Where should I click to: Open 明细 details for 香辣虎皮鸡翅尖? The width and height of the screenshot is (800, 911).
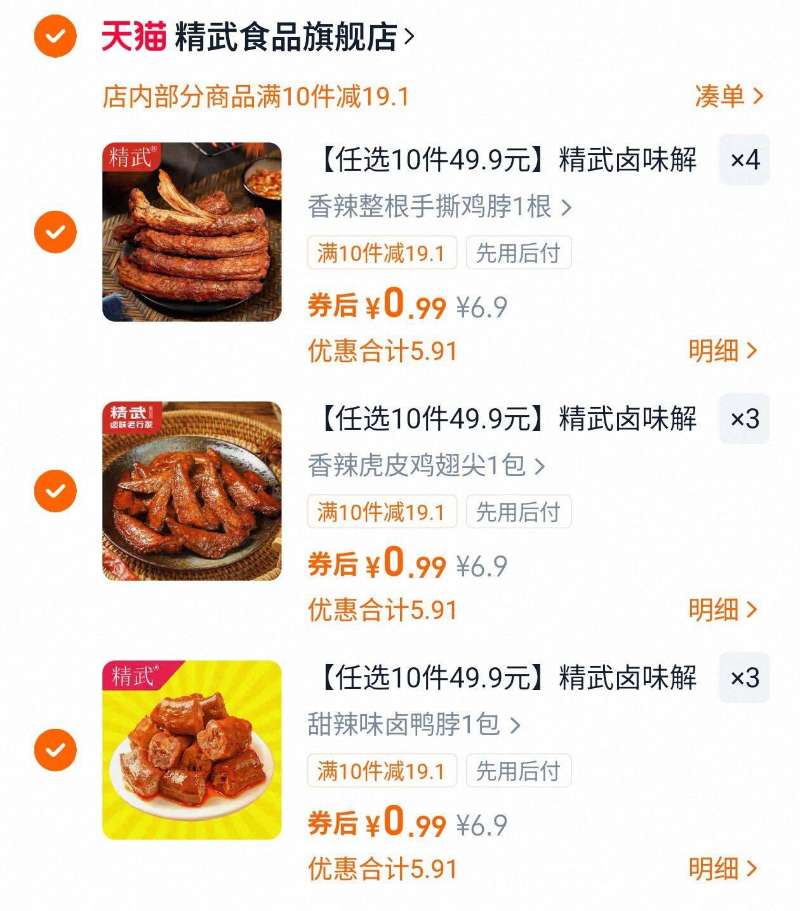pyautogui.click(x=722, y=608)
